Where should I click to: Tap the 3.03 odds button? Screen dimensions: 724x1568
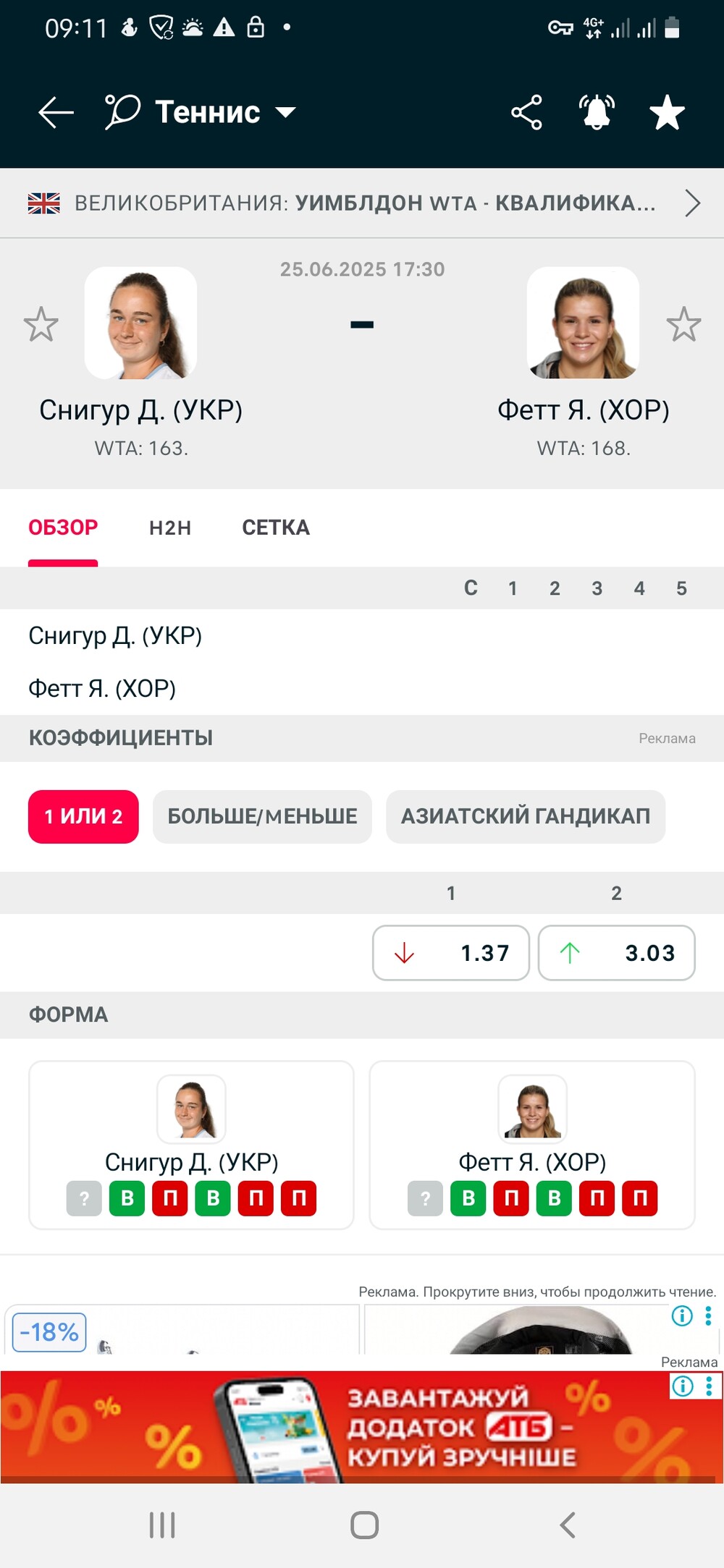pos(617,953)
